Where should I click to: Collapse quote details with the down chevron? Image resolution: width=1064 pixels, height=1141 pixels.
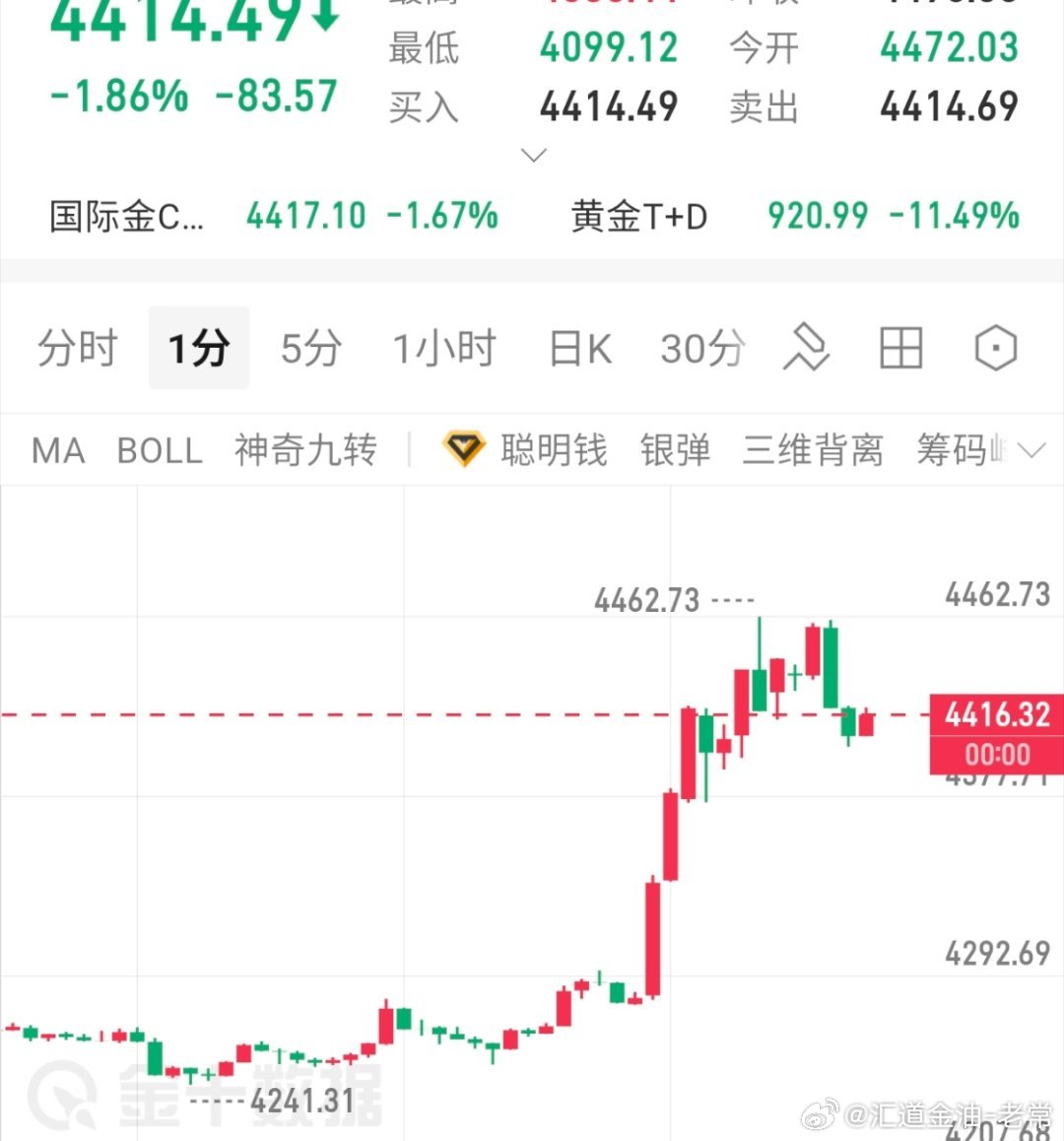[x=533, y=155]
